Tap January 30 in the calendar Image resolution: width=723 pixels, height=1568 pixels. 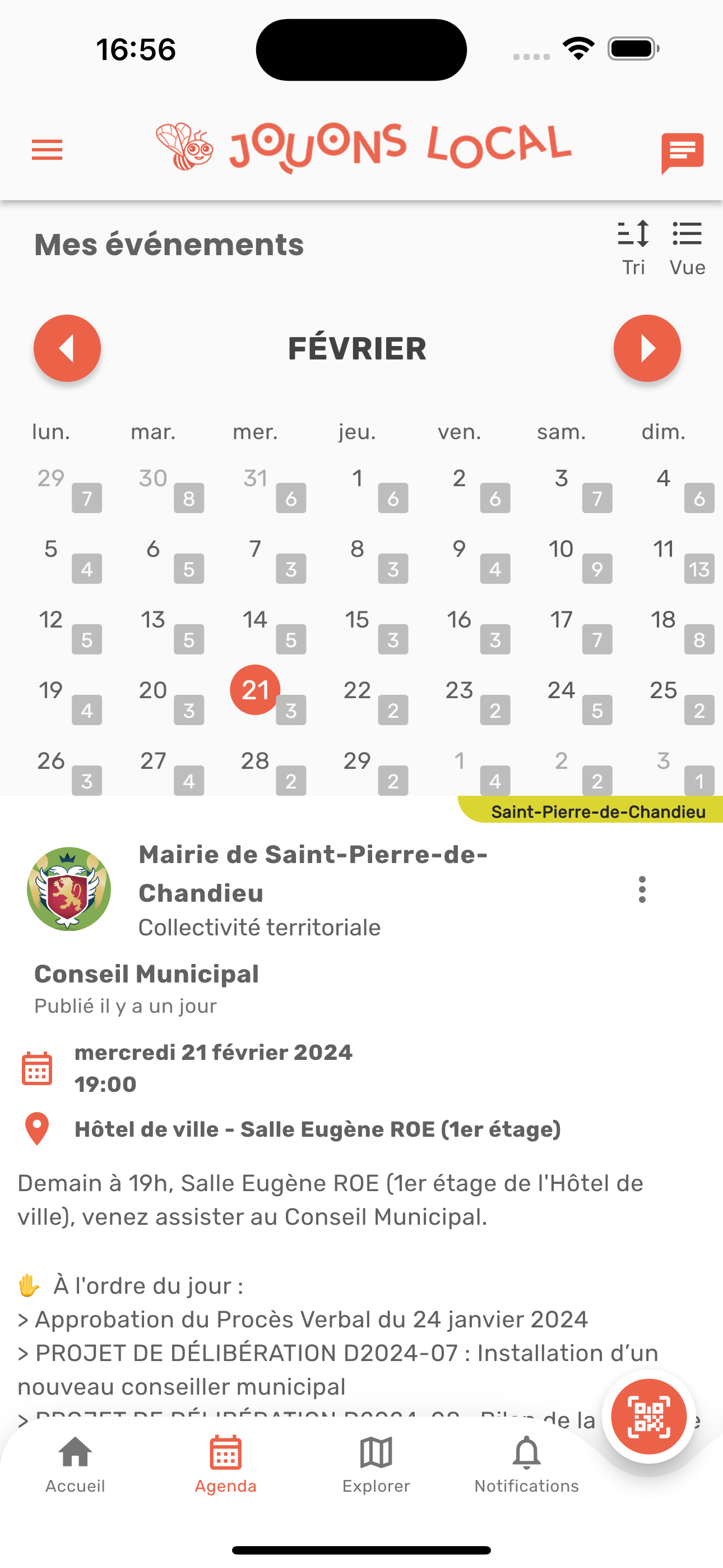[x=153, y=479]
